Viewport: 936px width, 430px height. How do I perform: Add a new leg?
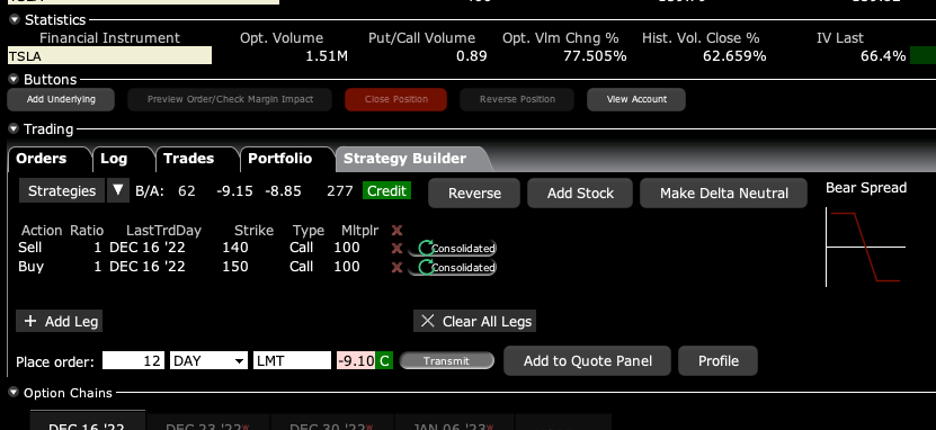(x=60, y=321)
